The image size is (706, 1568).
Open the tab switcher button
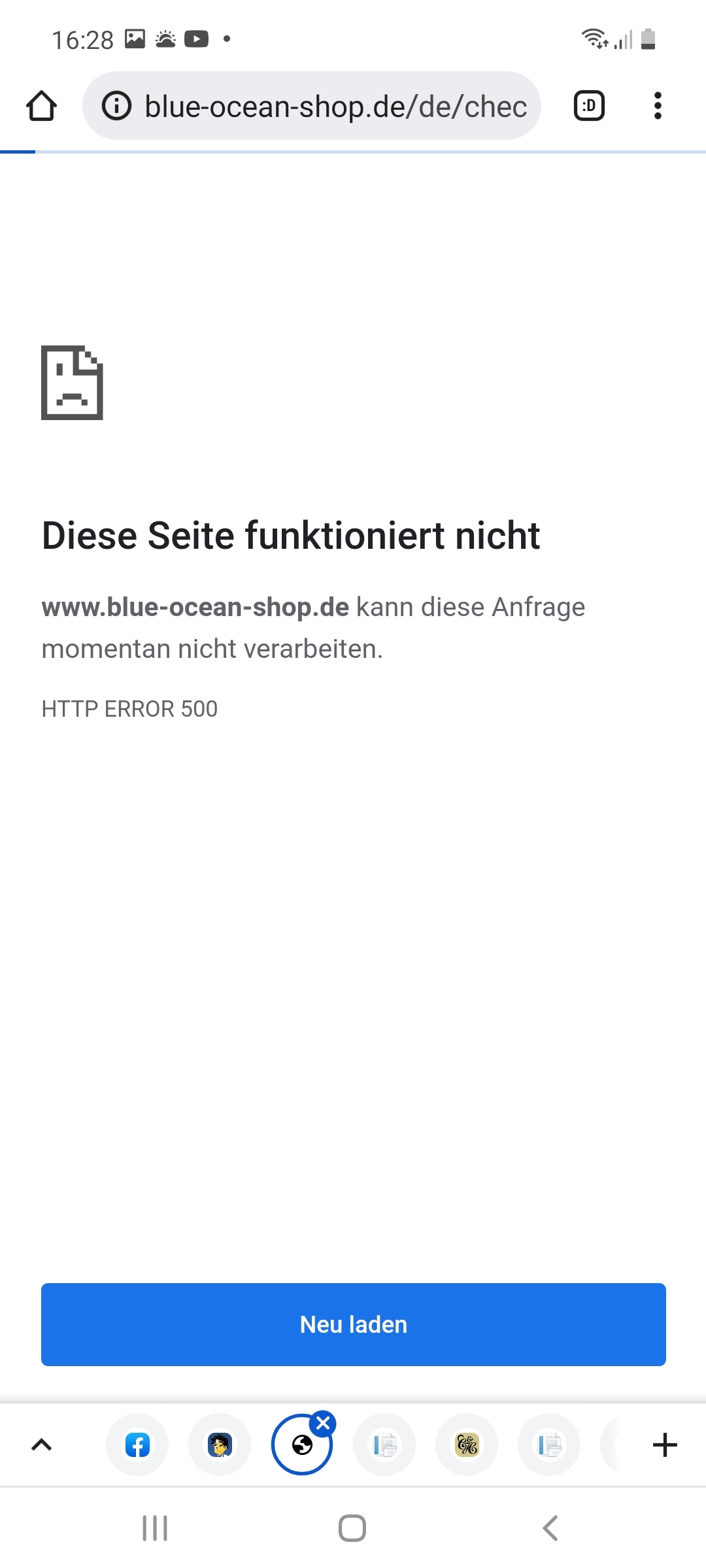[x=589, y=106]
